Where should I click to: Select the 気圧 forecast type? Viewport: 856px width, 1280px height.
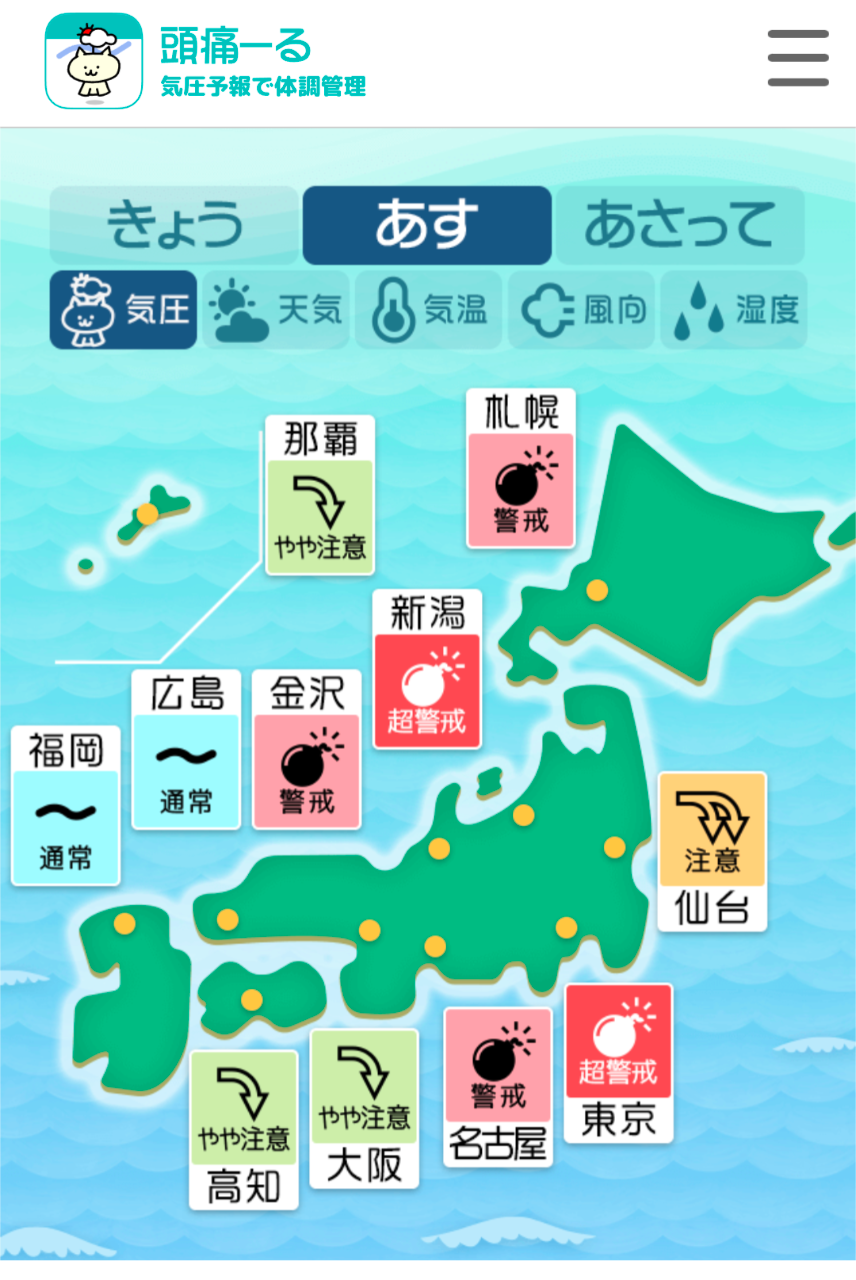(x=124, y=310)
